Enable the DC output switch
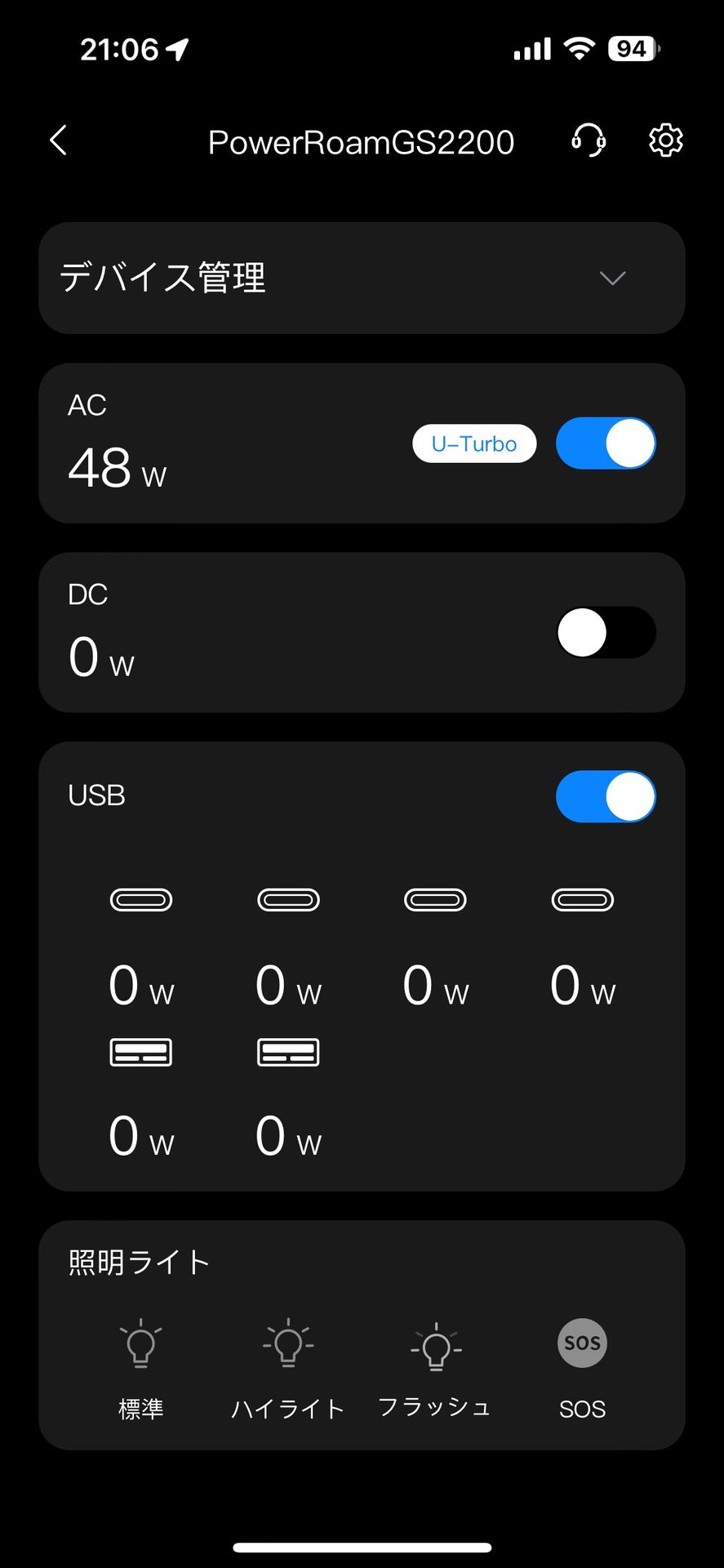Screen dimensions: 724x1568 coord(606,633)
